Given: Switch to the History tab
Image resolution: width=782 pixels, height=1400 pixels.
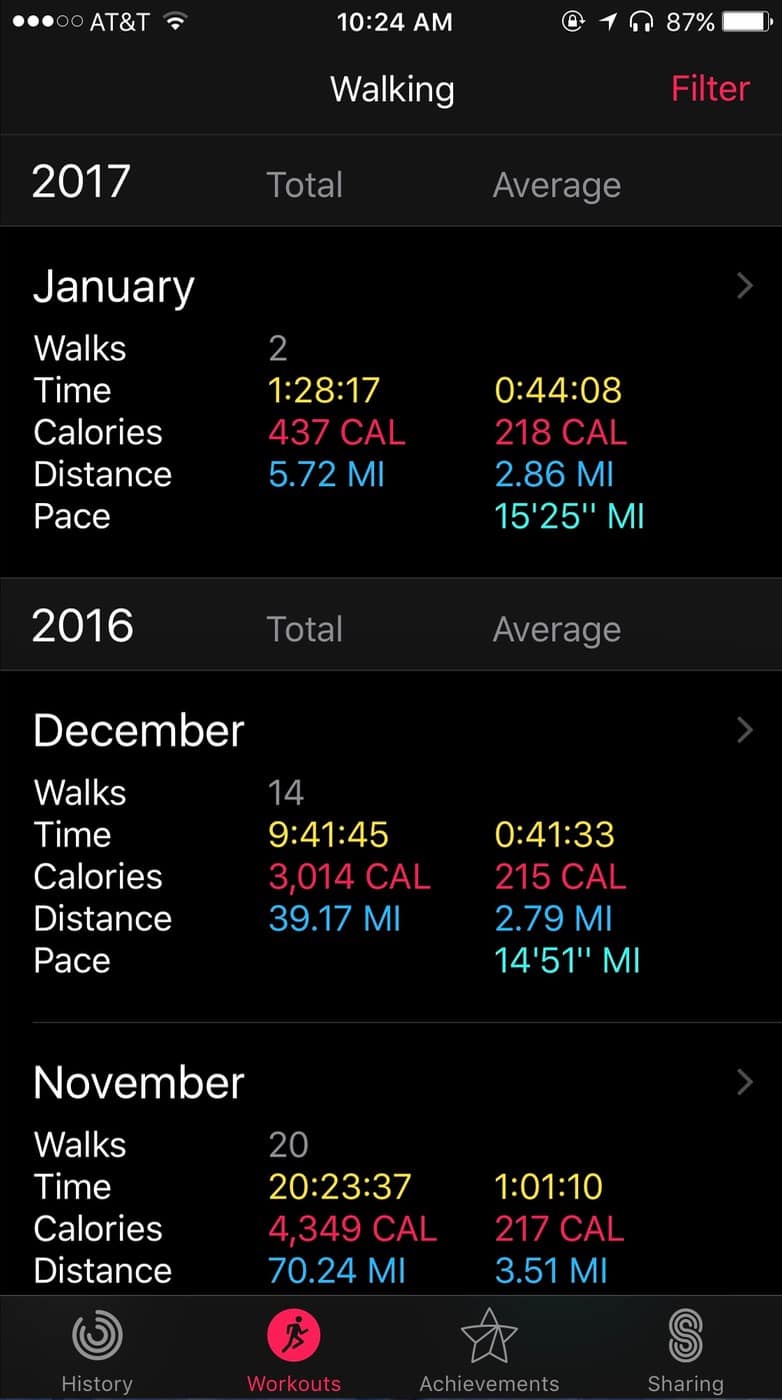Looking at the screenshot, I should pos(97,1350).
